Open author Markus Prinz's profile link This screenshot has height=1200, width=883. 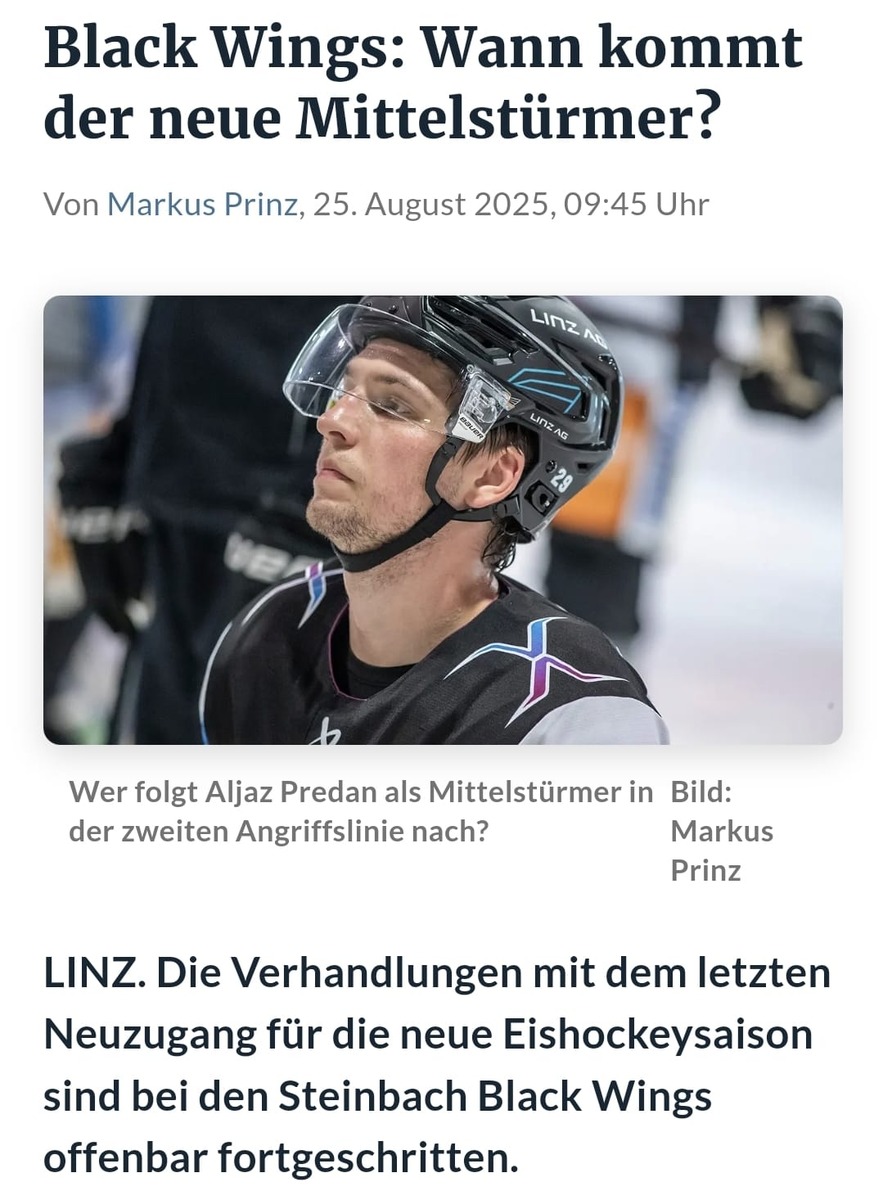tap(202, 205)
